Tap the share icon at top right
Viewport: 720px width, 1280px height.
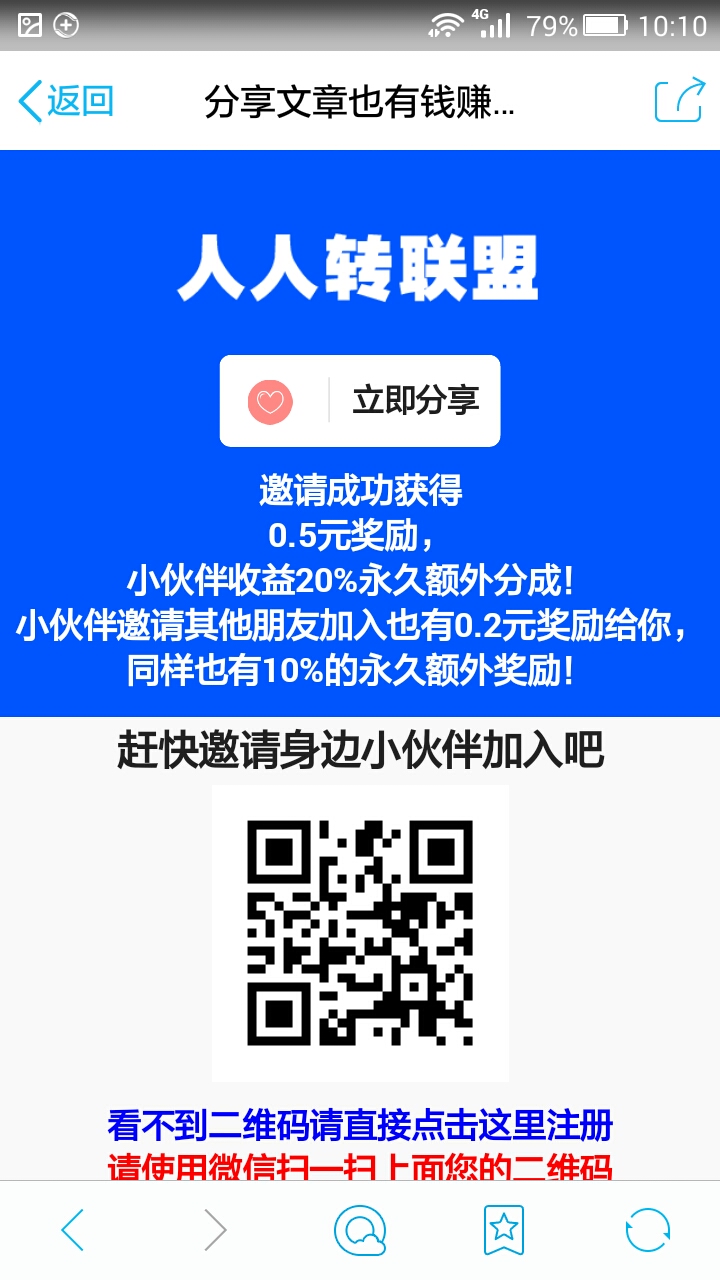(x=681, y=100)
